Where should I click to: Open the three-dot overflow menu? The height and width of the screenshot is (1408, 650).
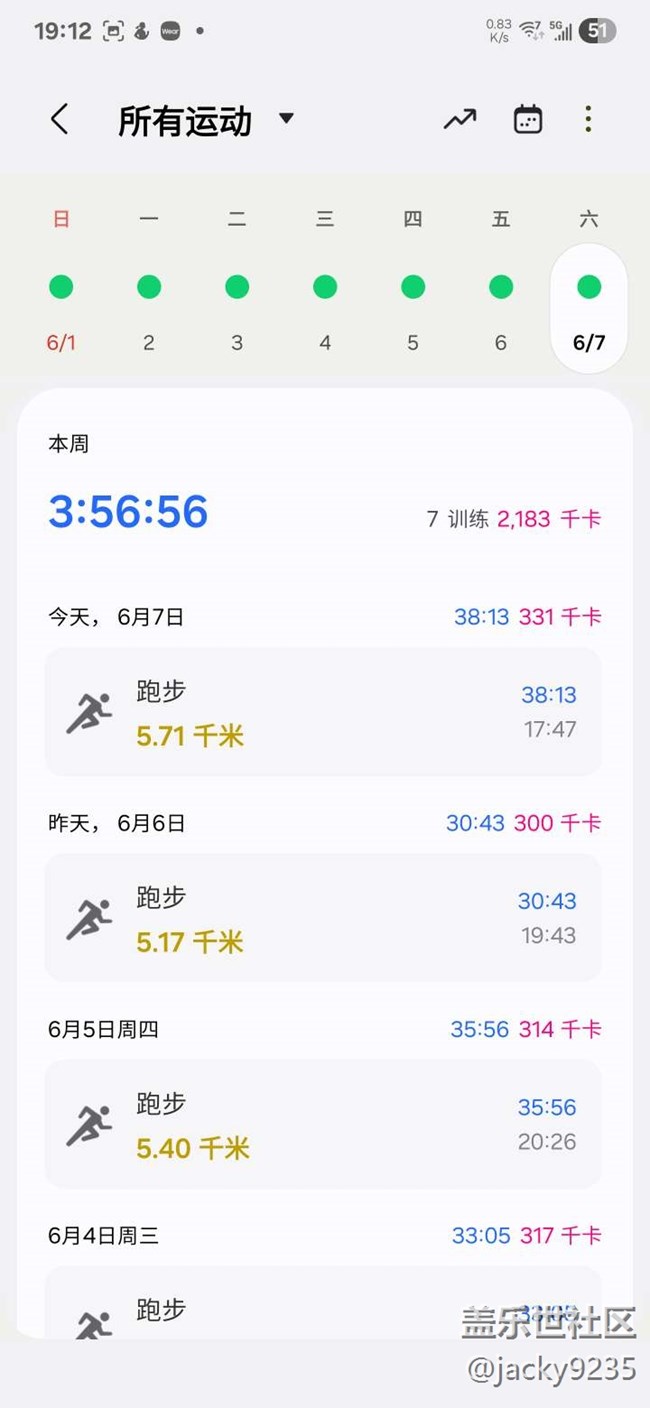pos(588,120)
